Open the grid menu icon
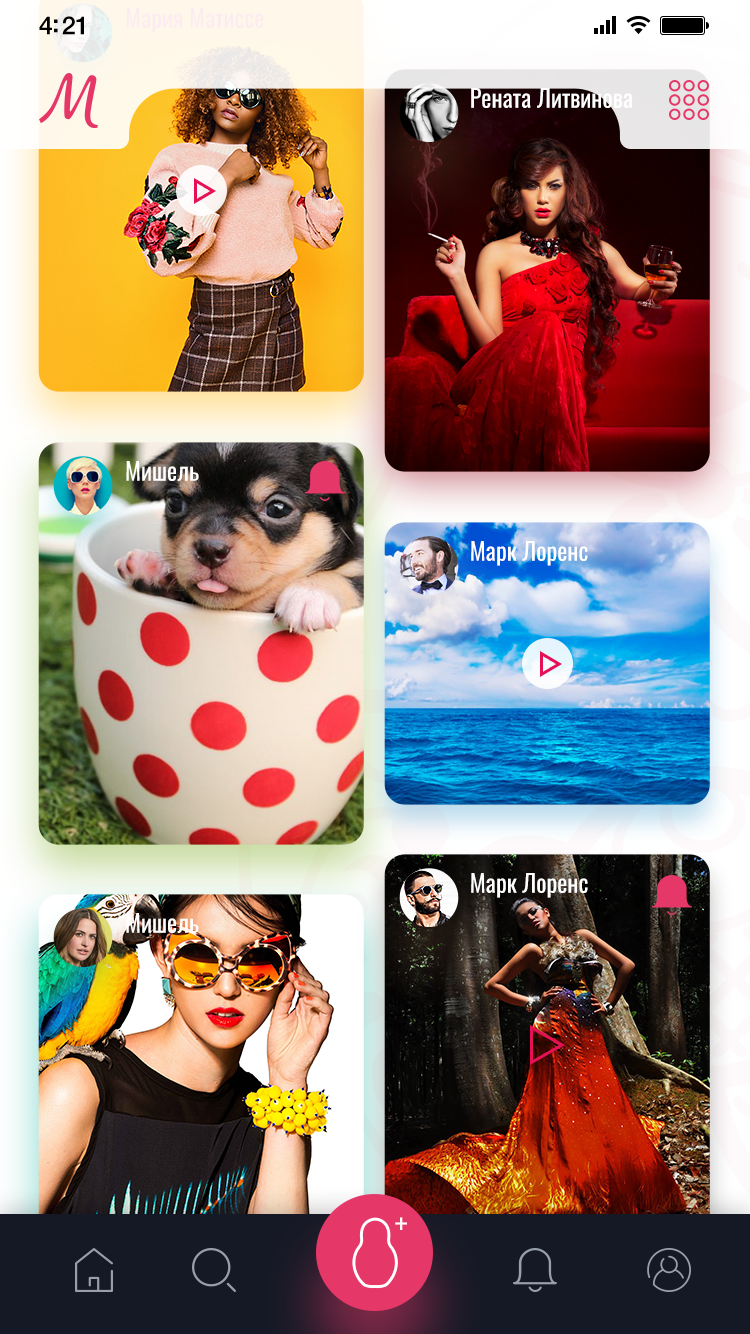750x1334 pixels. point(688,100)
